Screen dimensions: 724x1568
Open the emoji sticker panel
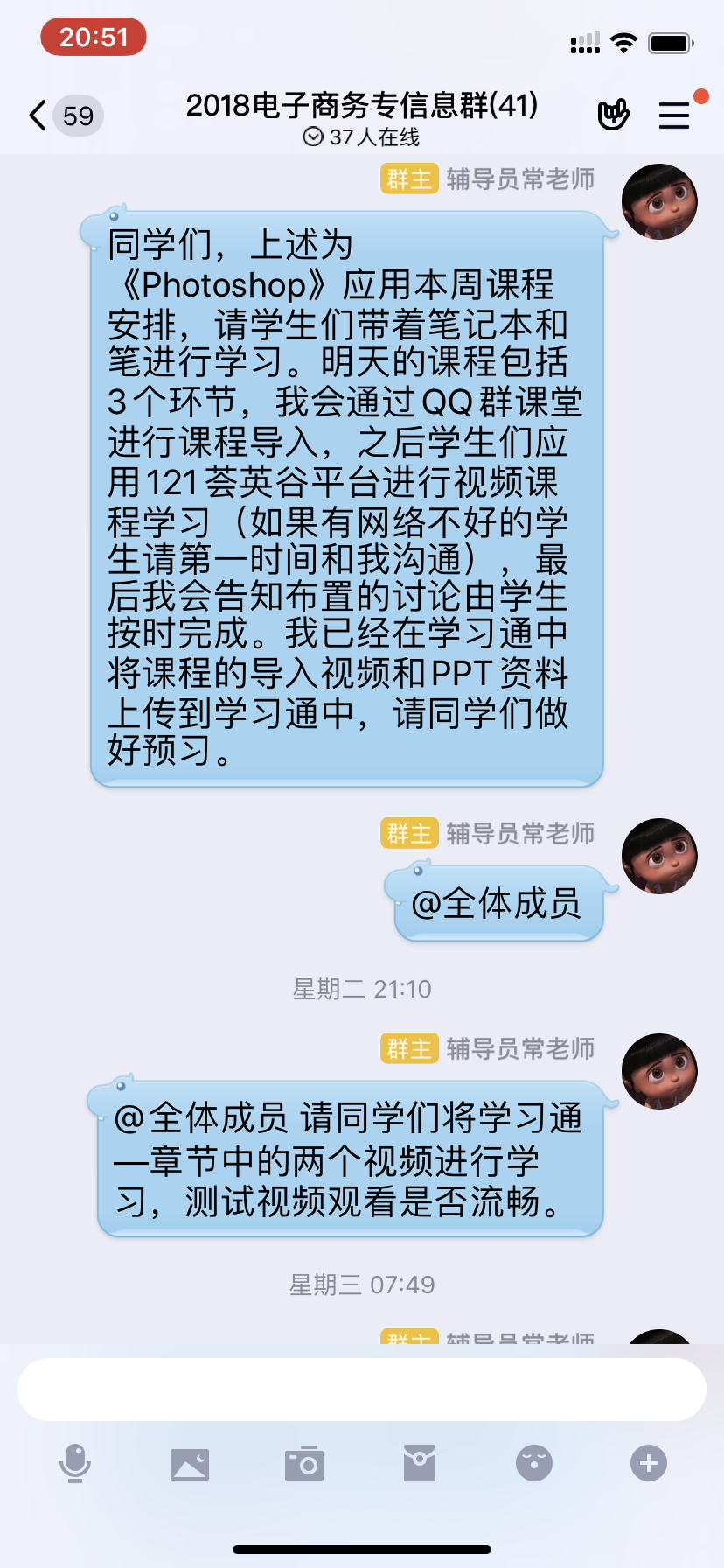pyautogui.click(x=534, y=1463)
